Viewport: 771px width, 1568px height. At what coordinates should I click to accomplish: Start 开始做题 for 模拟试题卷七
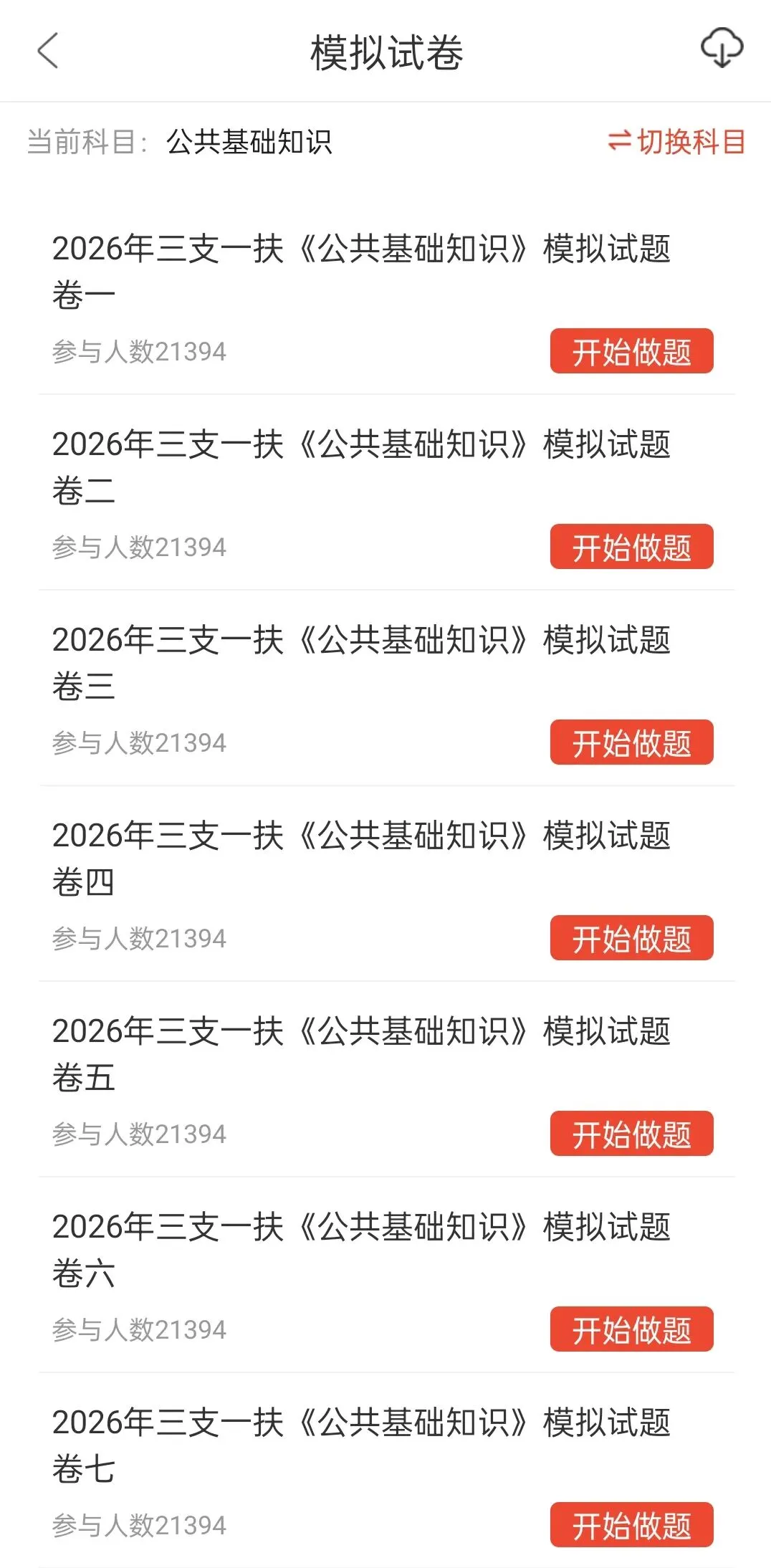[631, 1525]
